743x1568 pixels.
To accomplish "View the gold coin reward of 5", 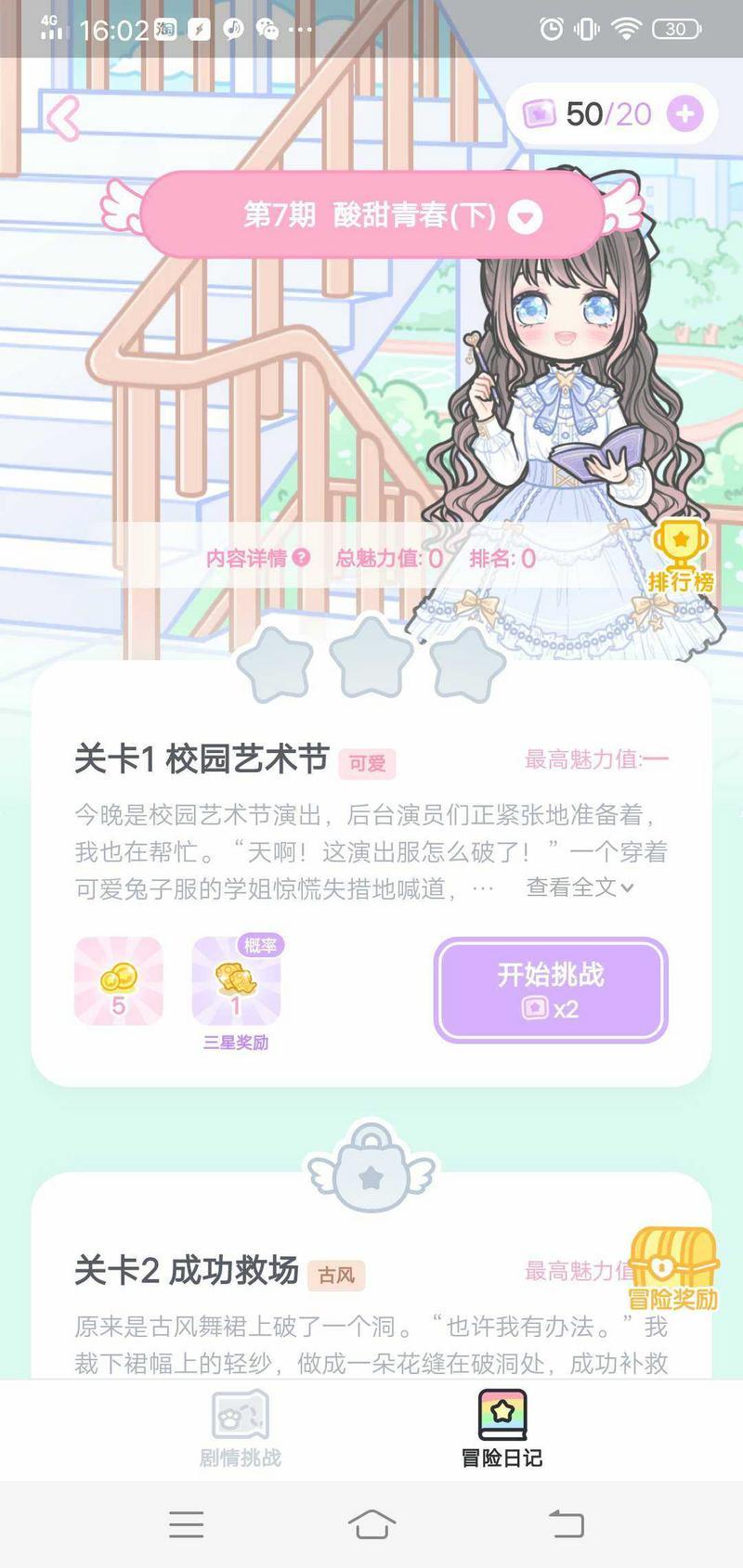I will [x=118, y=980].
